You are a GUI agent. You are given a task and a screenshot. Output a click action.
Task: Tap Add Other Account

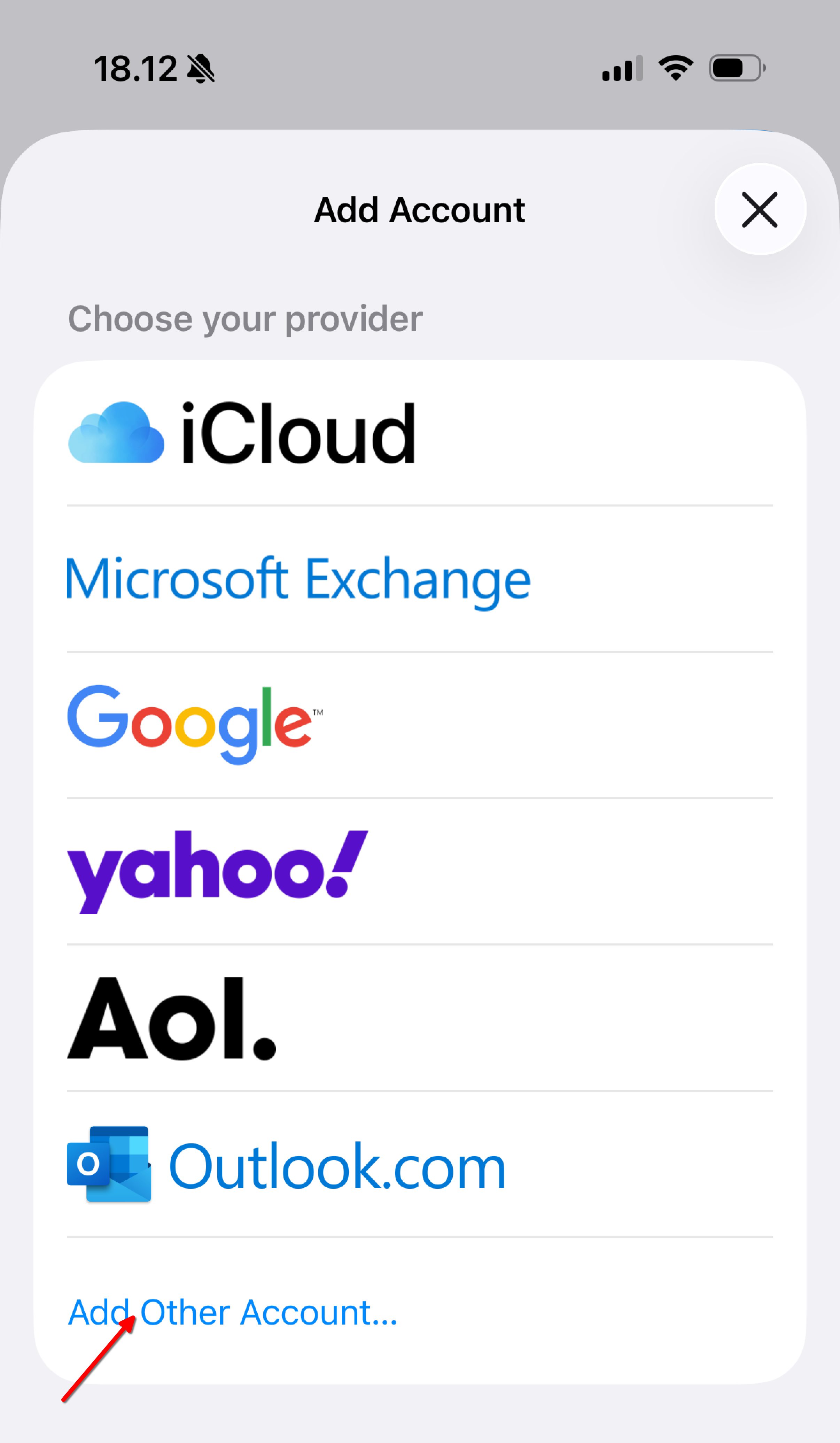(233, 1312)
